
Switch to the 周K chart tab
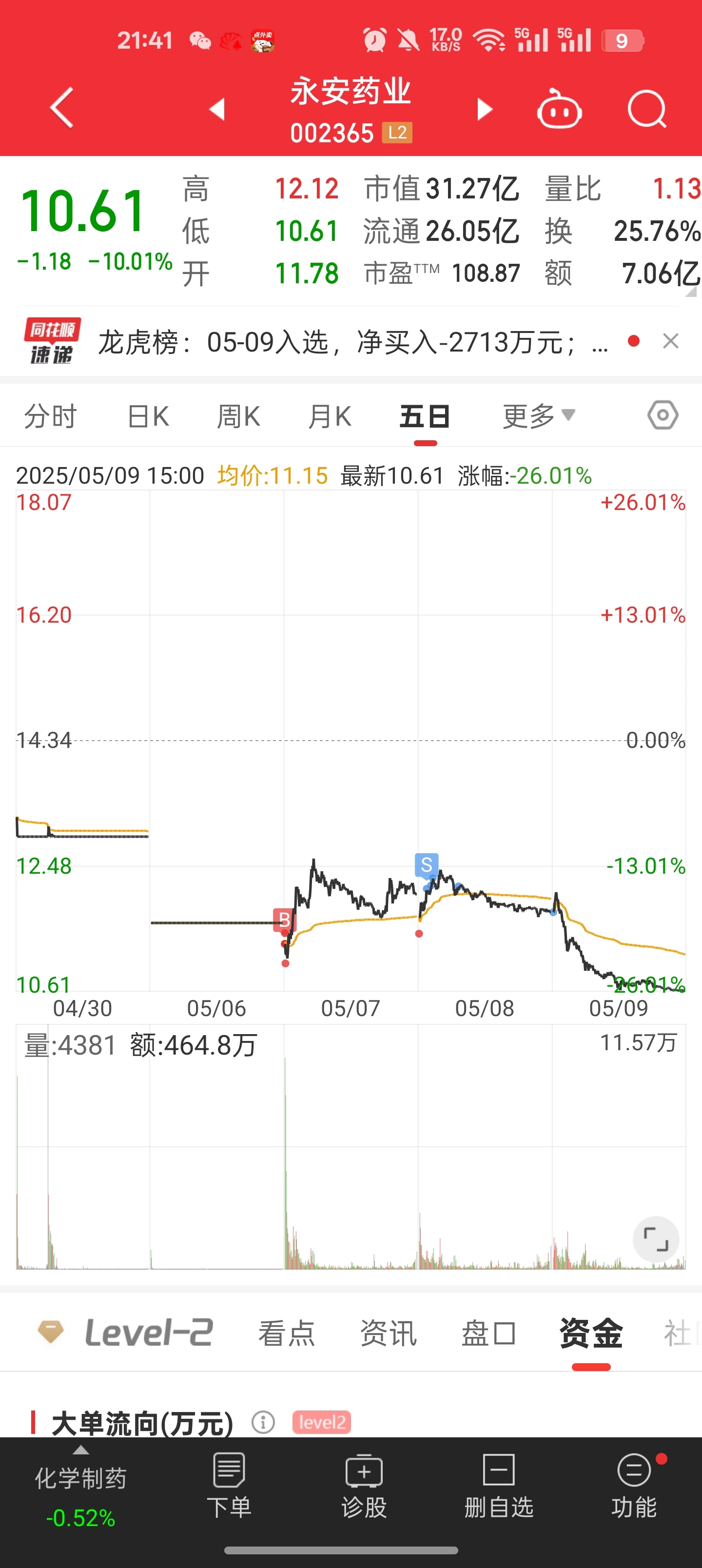239,417
